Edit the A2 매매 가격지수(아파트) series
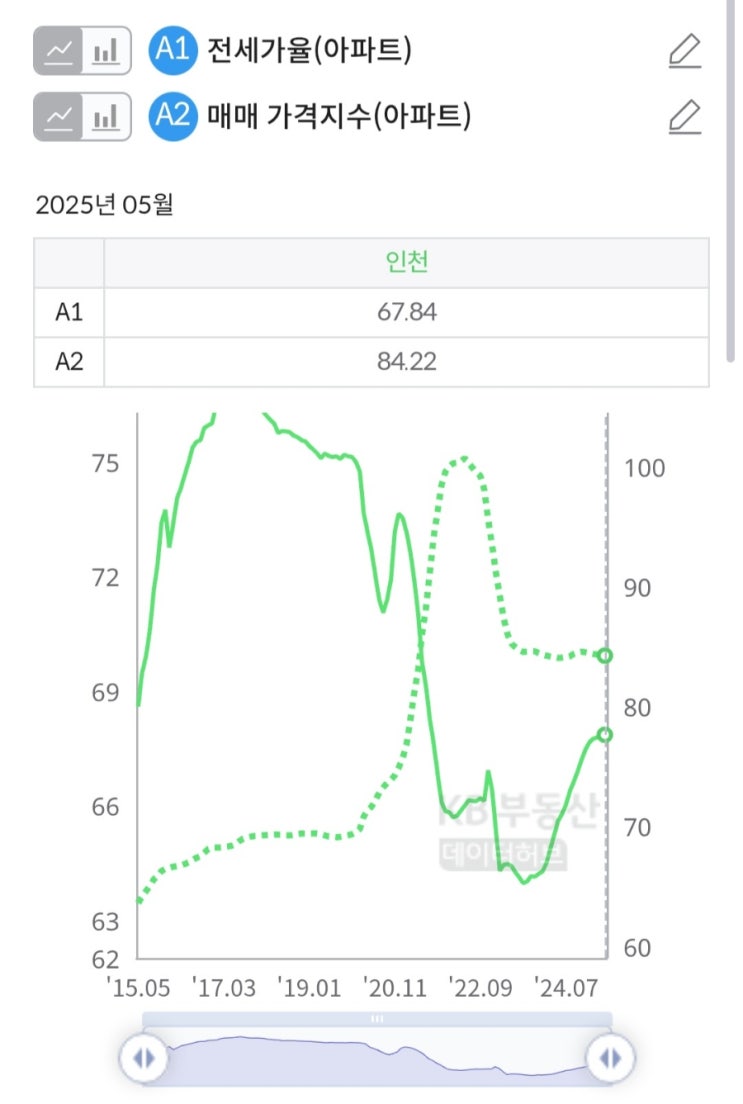This screenshot has width=743, height=1104. [x=685, y=117]
